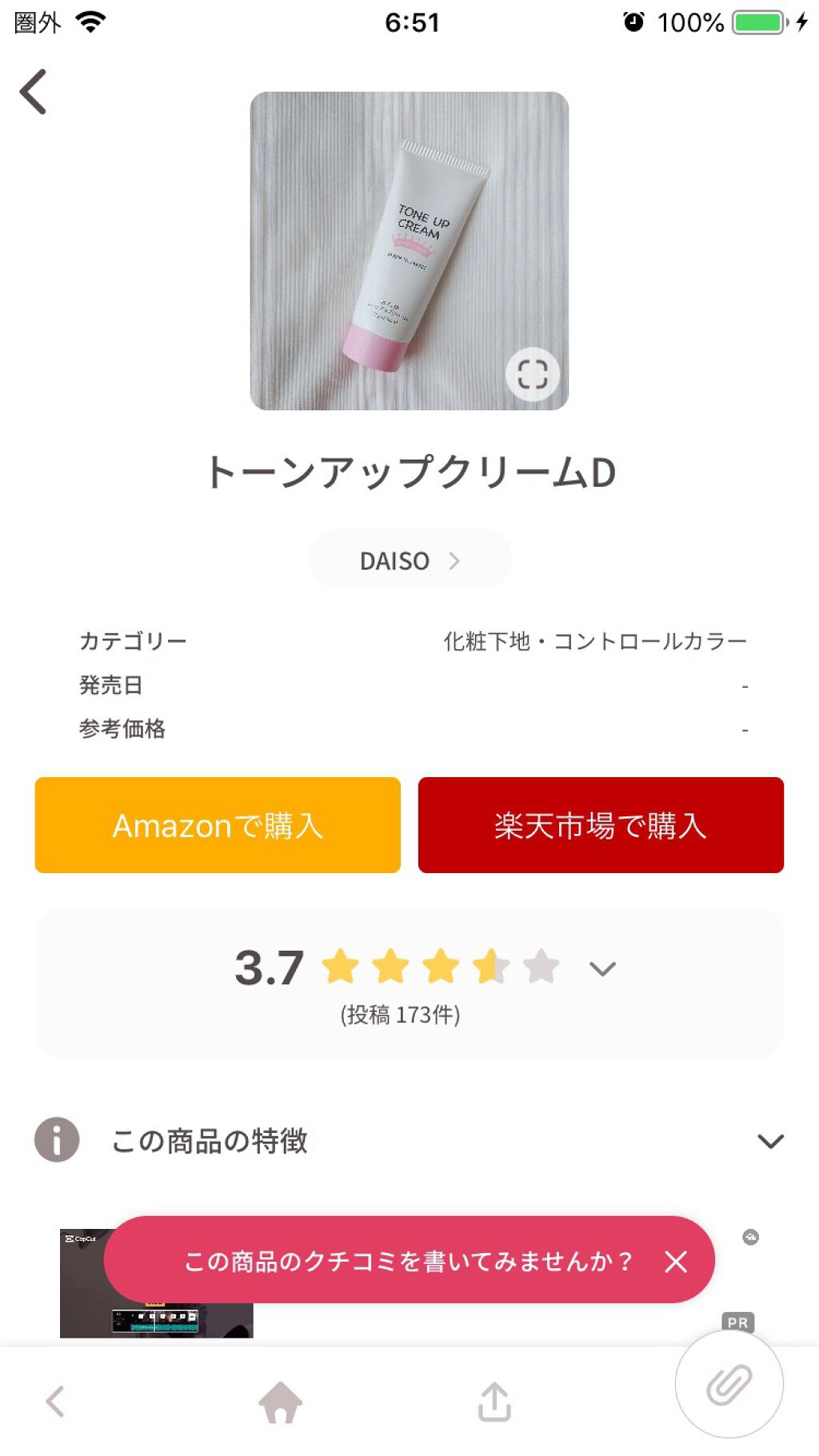819x1456 pixels.
Task: Collapse the この商品の特徴 section
Action: pos(770,1140)
